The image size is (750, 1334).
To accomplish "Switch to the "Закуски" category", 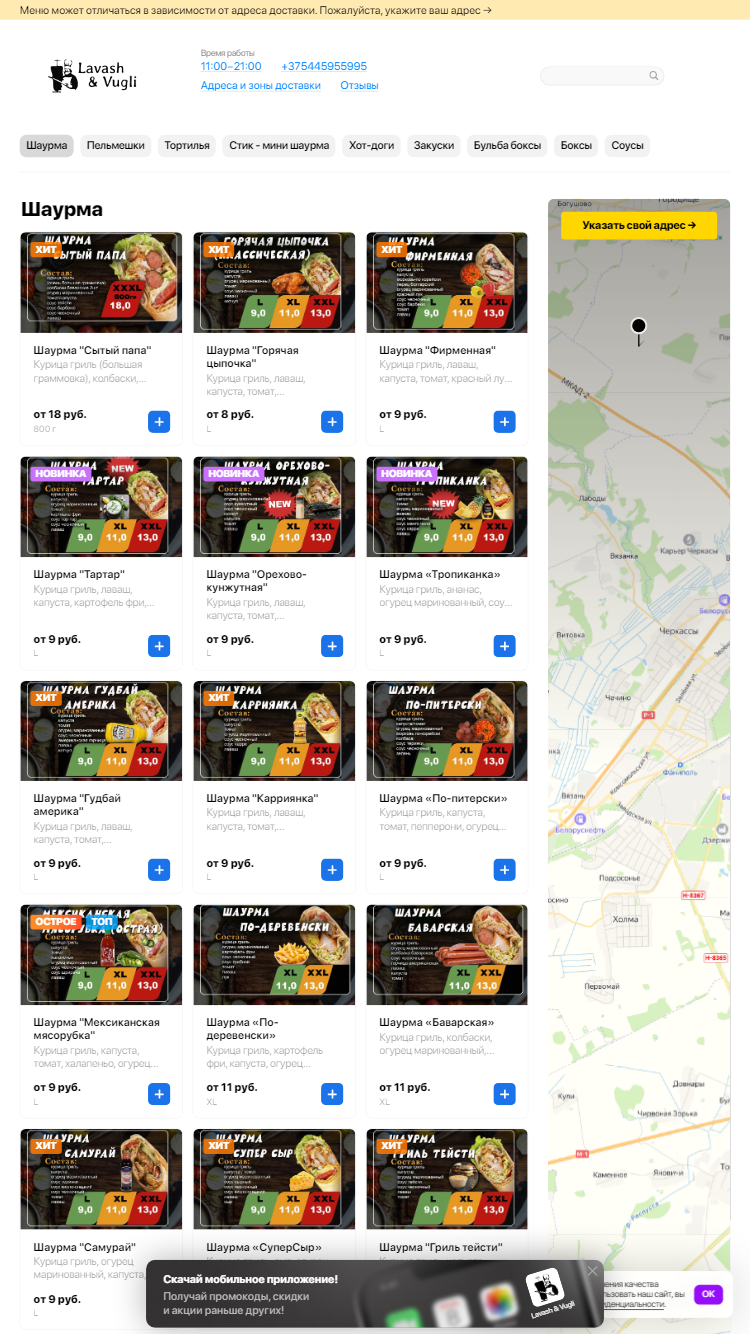I will click(x=434, y=146).
